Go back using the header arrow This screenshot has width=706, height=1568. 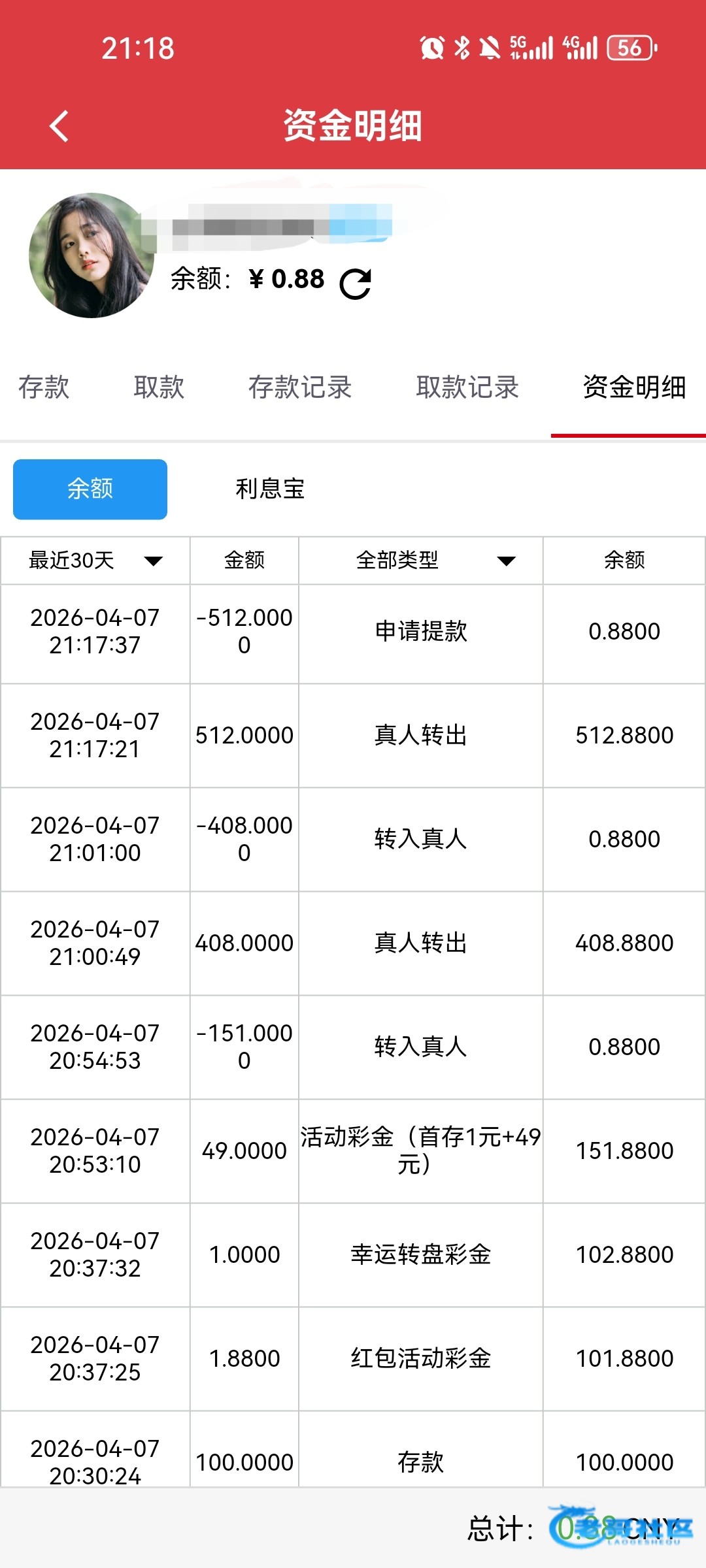(x=59, y=125)
